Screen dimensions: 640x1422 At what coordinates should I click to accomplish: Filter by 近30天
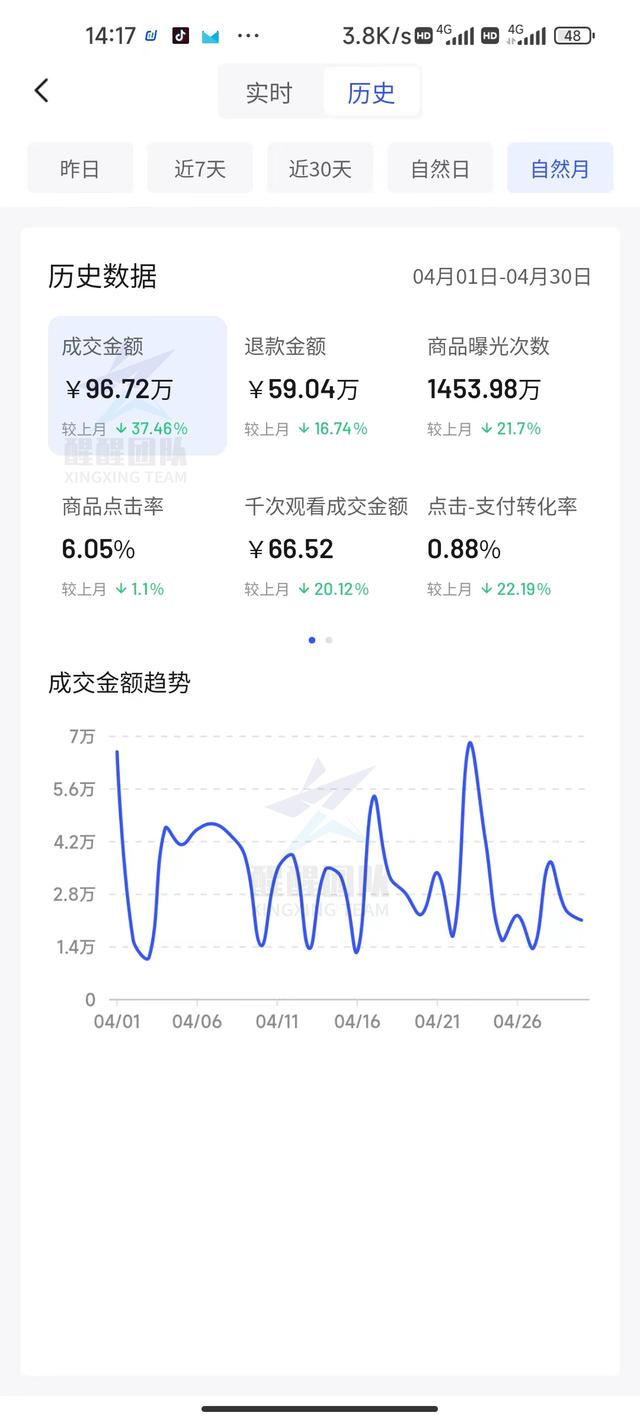320,168
